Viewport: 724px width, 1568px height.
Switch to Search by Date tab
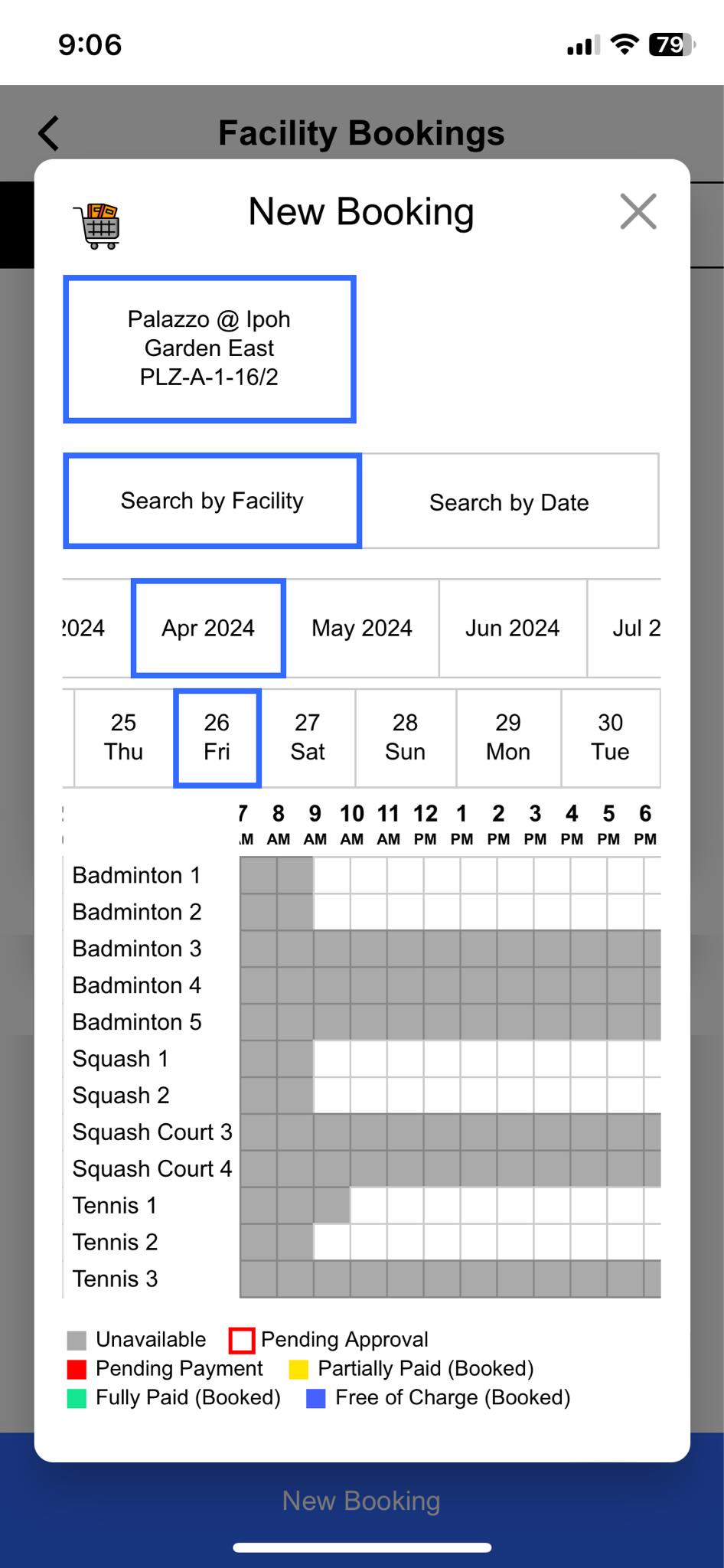pos(510,501)
